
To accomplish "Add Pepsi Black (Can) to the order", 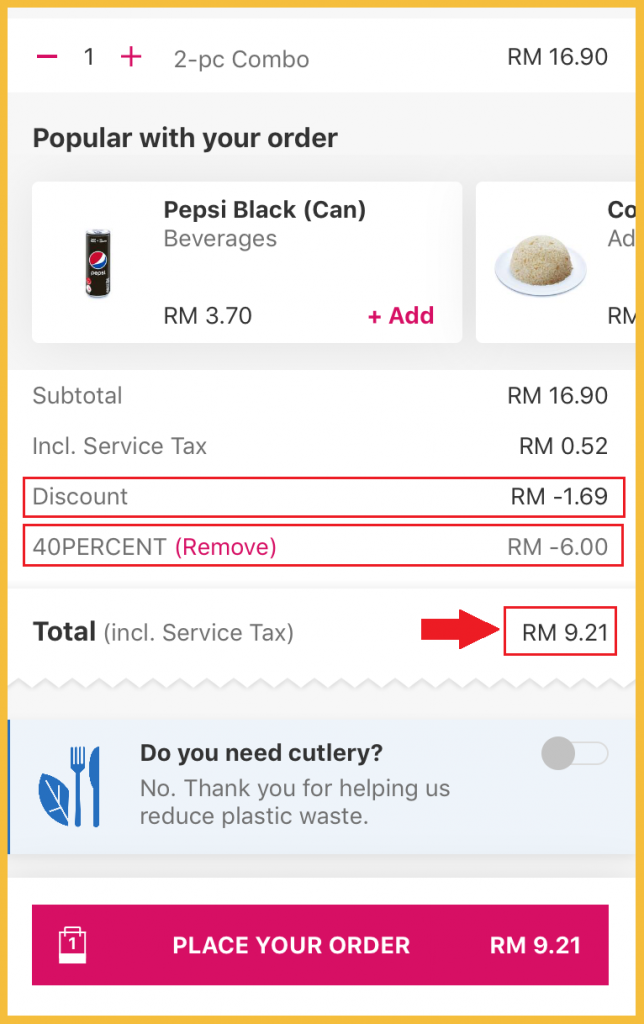I will tap(401, 316).
